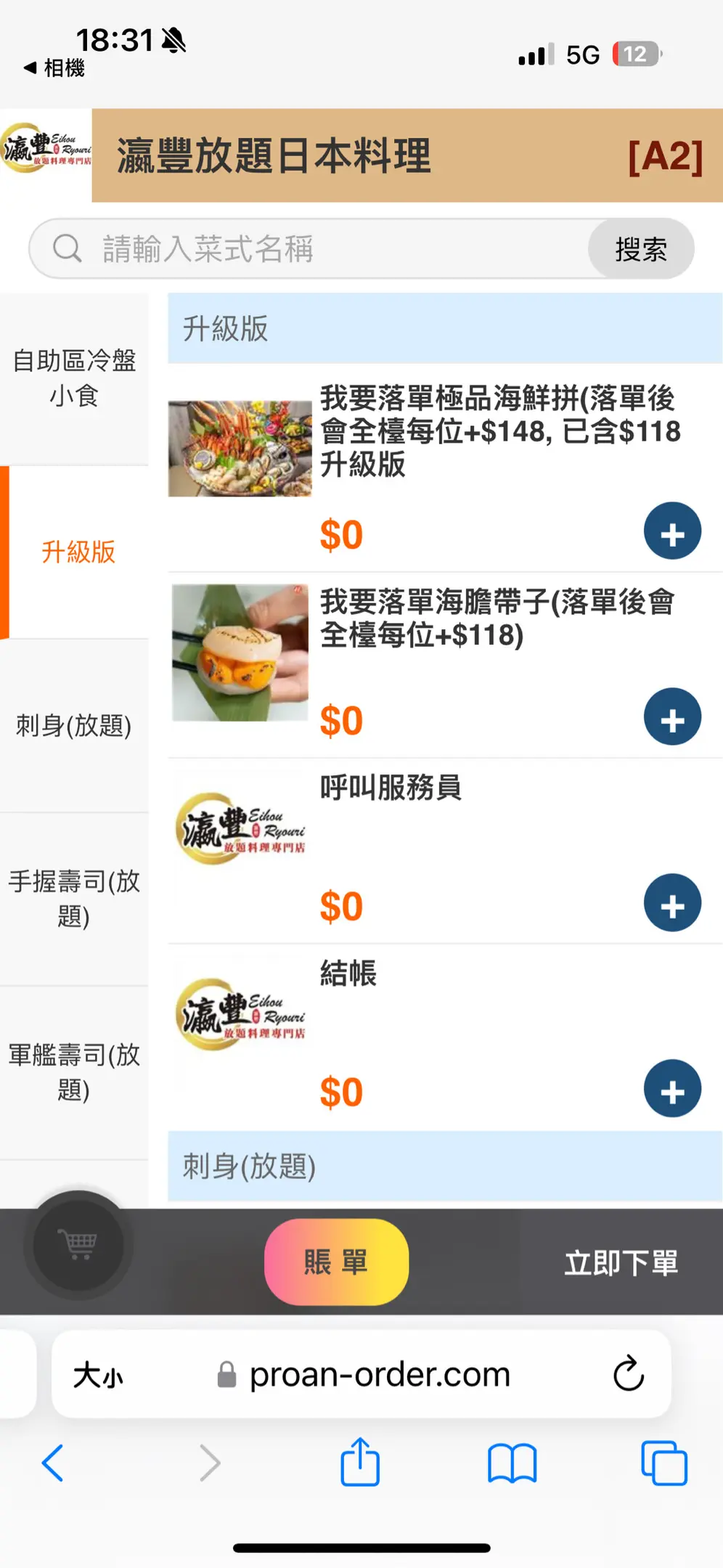Reload the proan-order.com page
Viewport: 723px width, 1568px height.
pos(628,1373)
